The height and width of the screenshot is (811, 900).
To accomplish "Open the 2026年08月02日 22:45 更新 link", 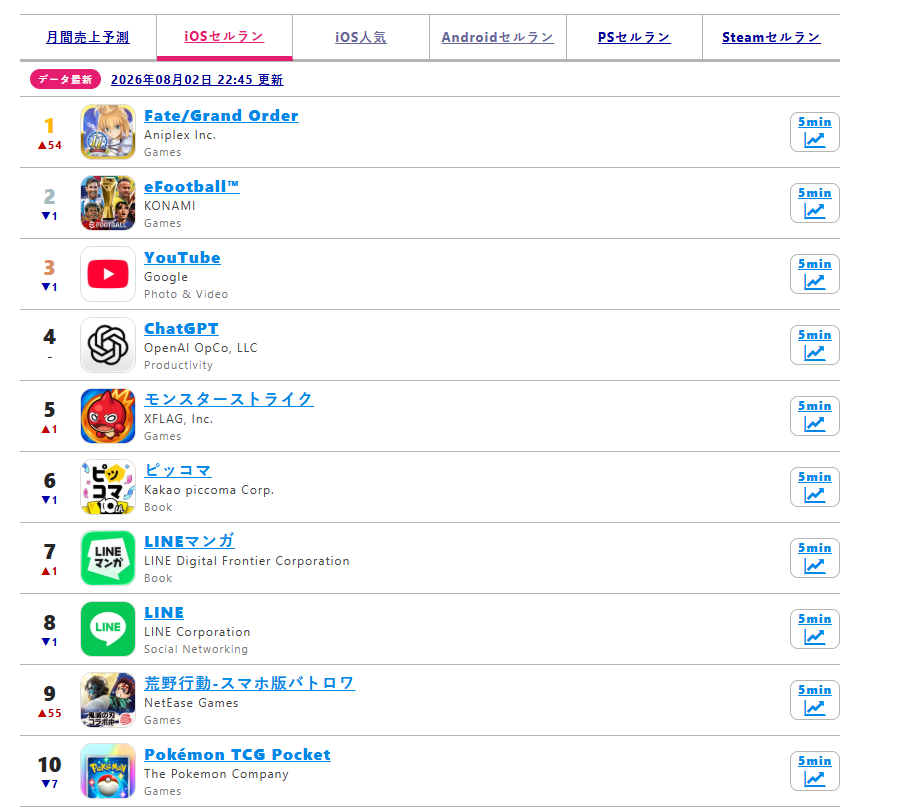I will 197,80.
